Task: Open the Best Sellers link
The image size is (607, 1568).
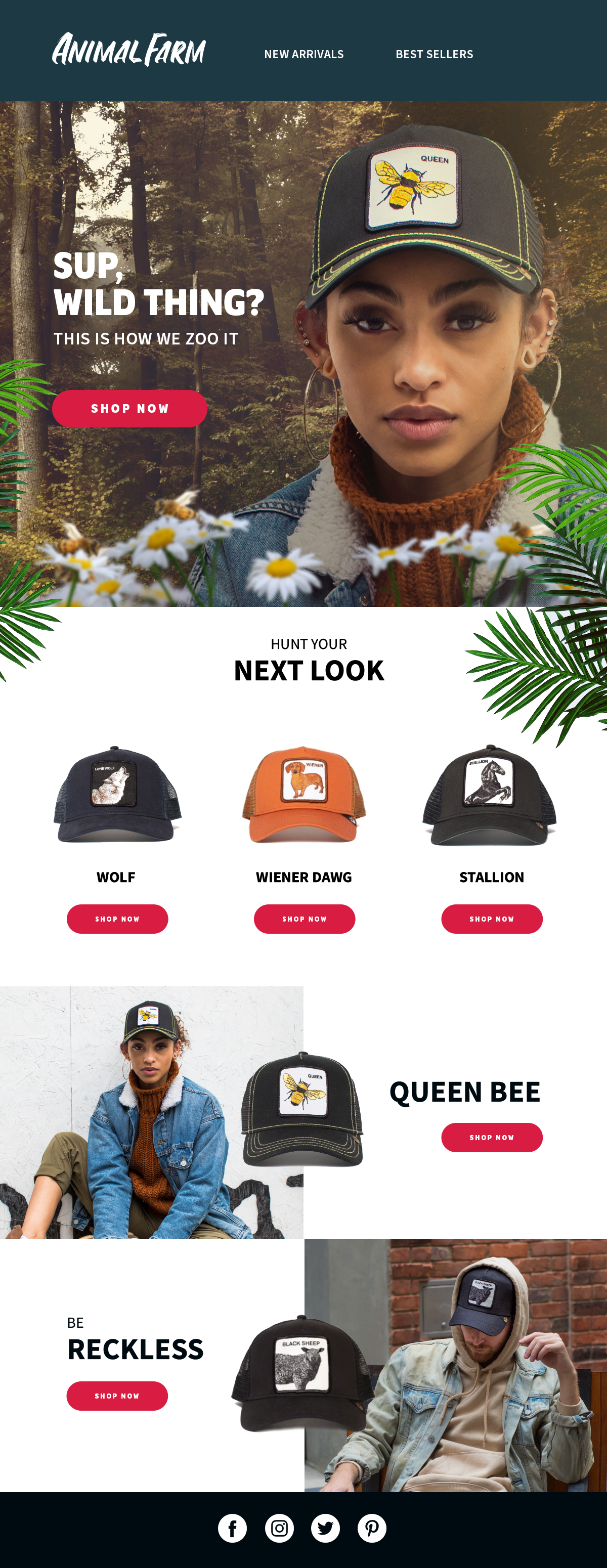Action: pyautogui.click(x=434, y=54)
